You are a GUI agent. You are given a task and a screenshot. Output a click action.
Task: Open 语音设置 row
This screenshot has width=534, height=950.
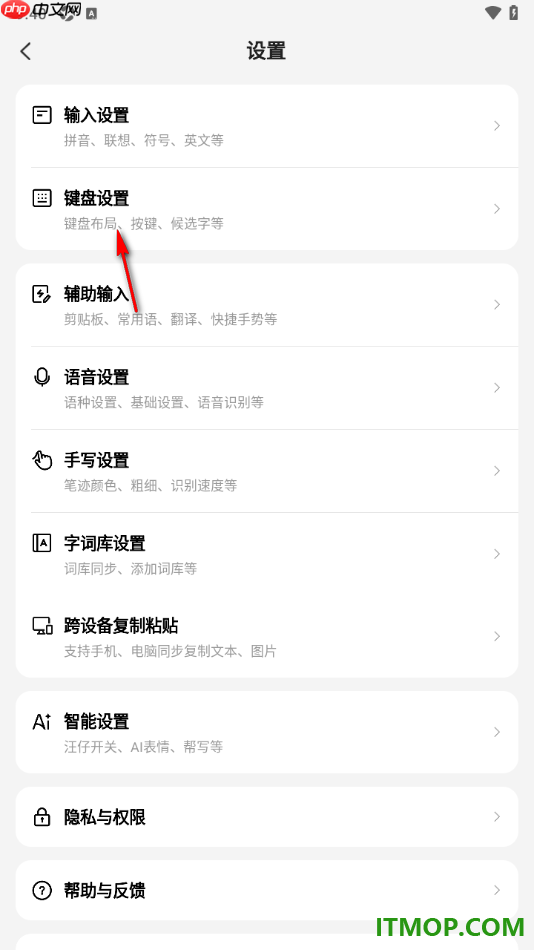point(267,388)
